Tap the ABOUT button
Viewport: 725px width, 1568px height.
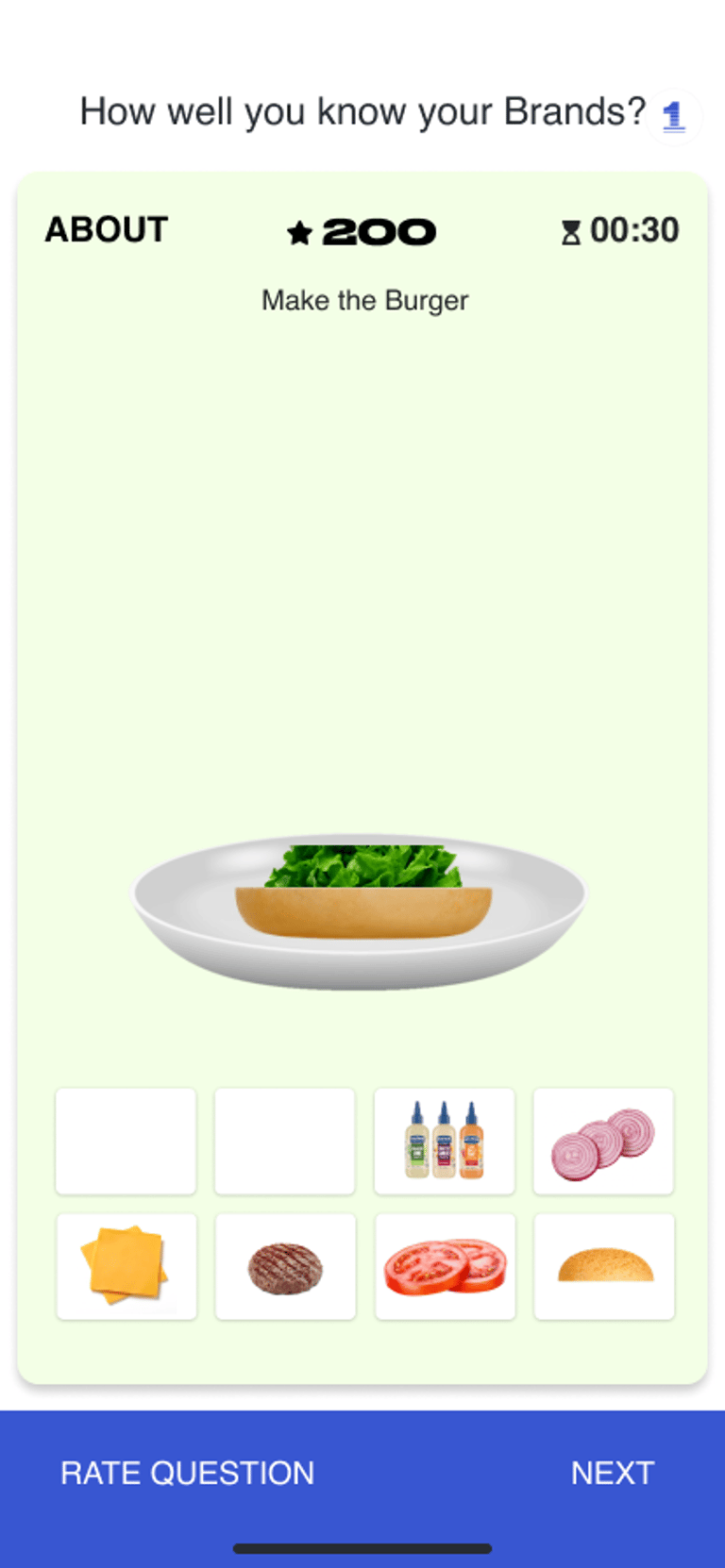[106, 230]
